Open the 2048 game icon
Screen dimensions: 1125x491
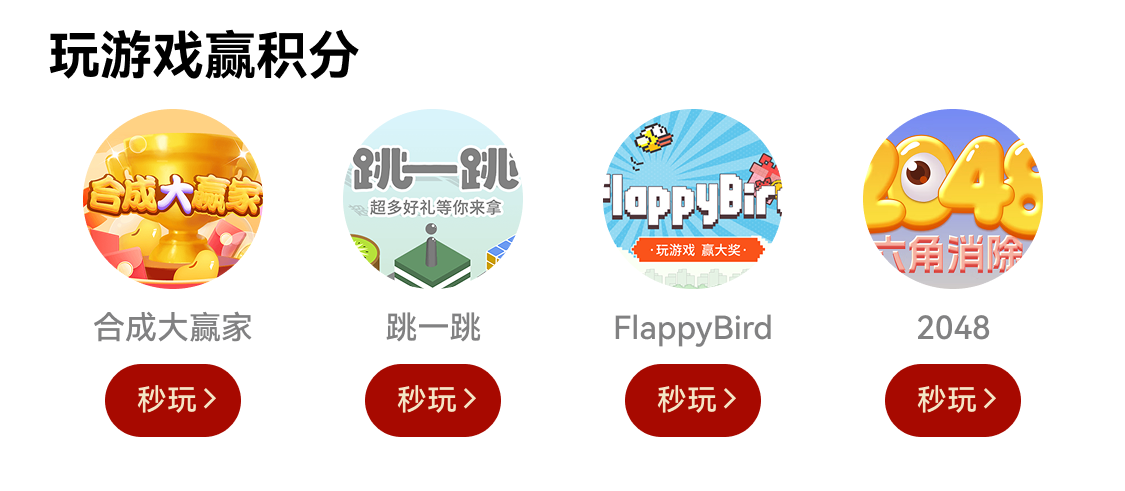tap(952, 199)
